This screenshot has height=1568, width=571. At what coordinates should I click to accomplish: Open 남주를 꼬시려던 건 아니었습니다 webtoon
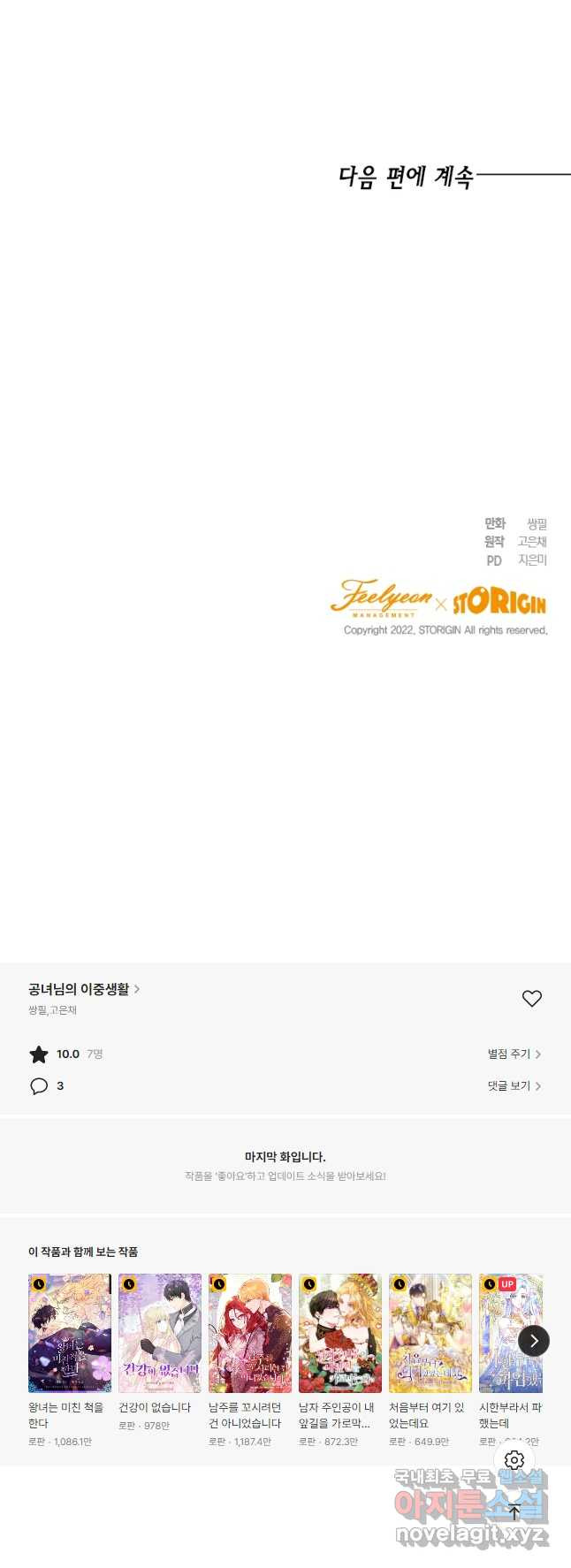[250, 1333]
